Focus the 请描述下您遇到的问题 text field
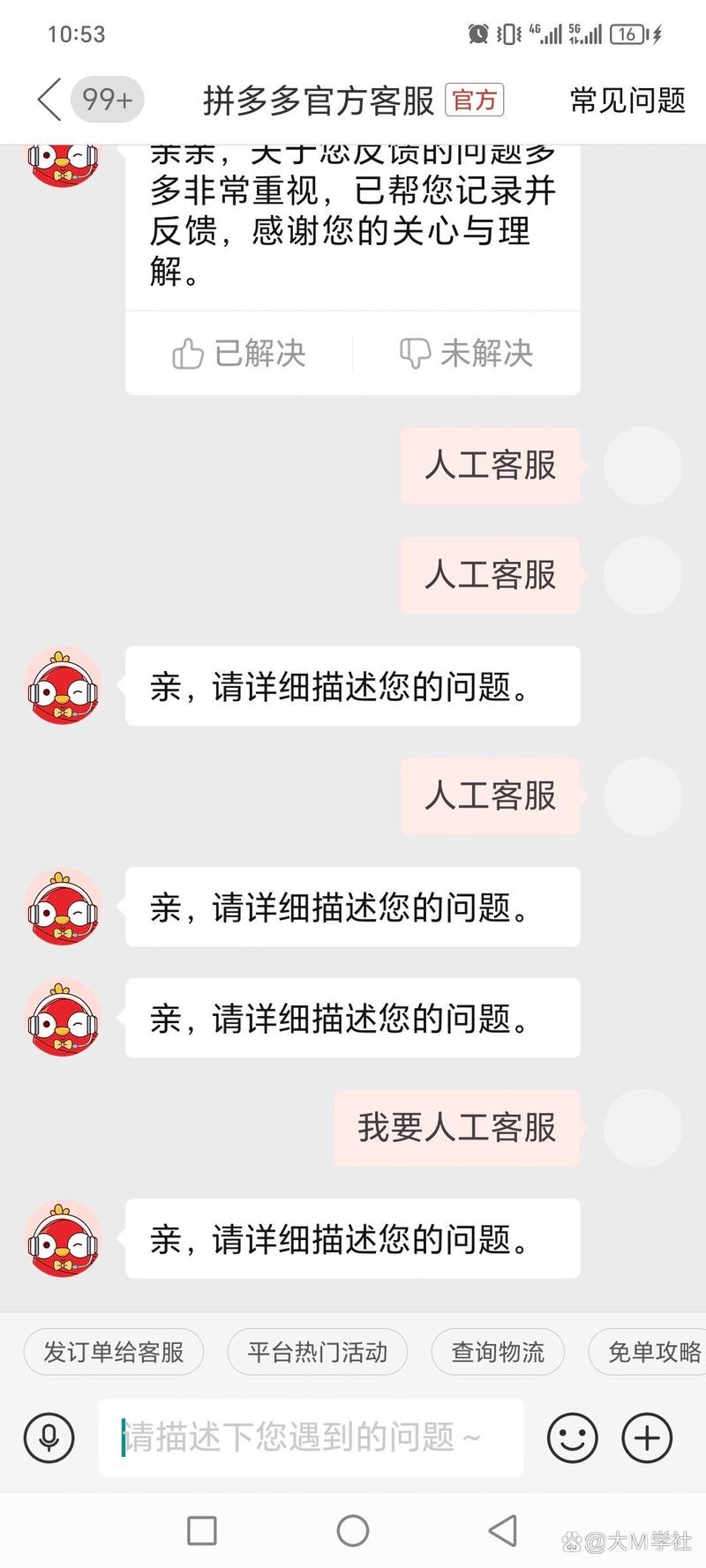The height and width of the screenshot is (1568, 706). (309, 1438)
